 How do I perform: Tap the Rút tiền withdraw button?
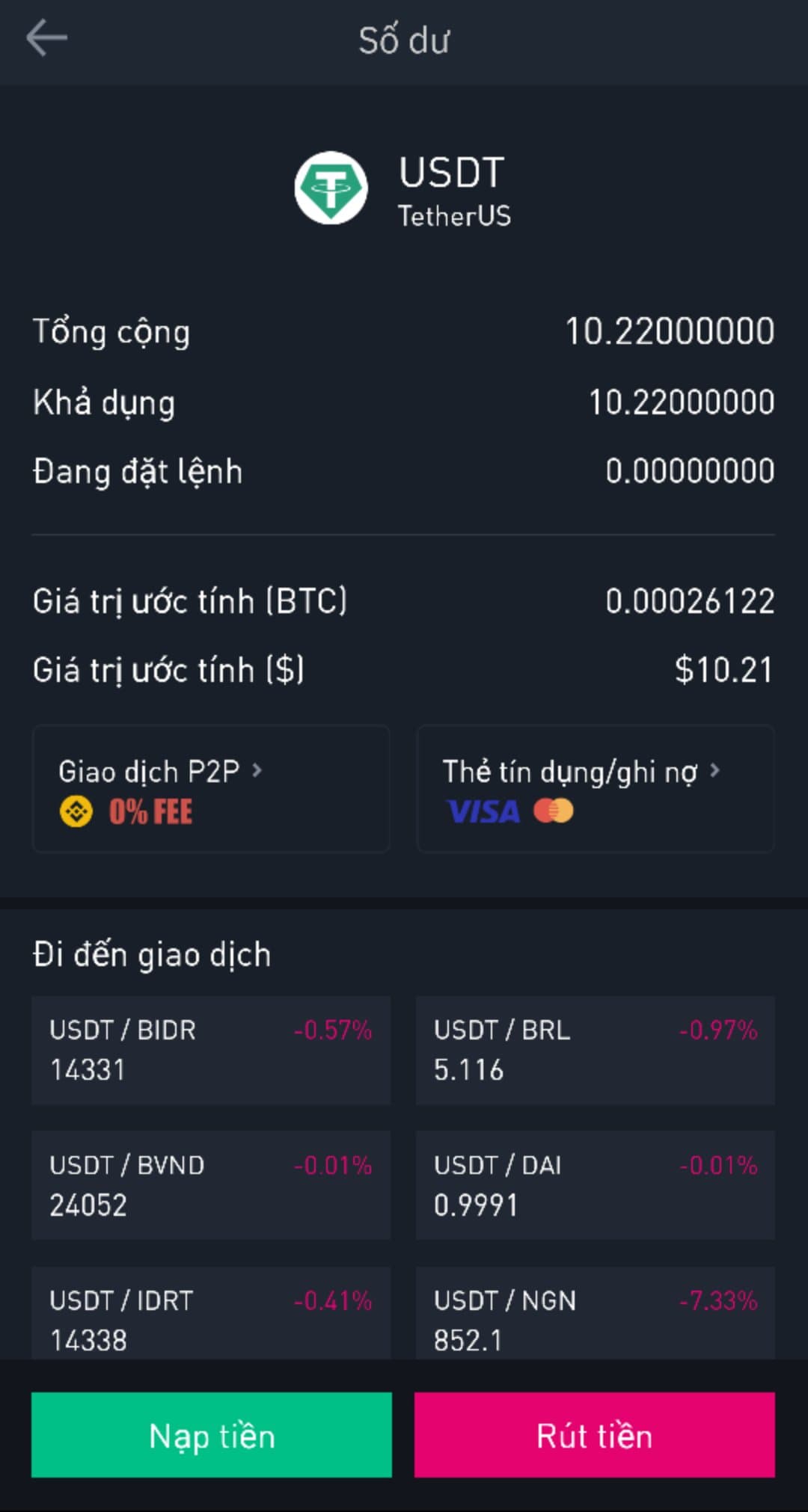click(x=595, y=1435)
